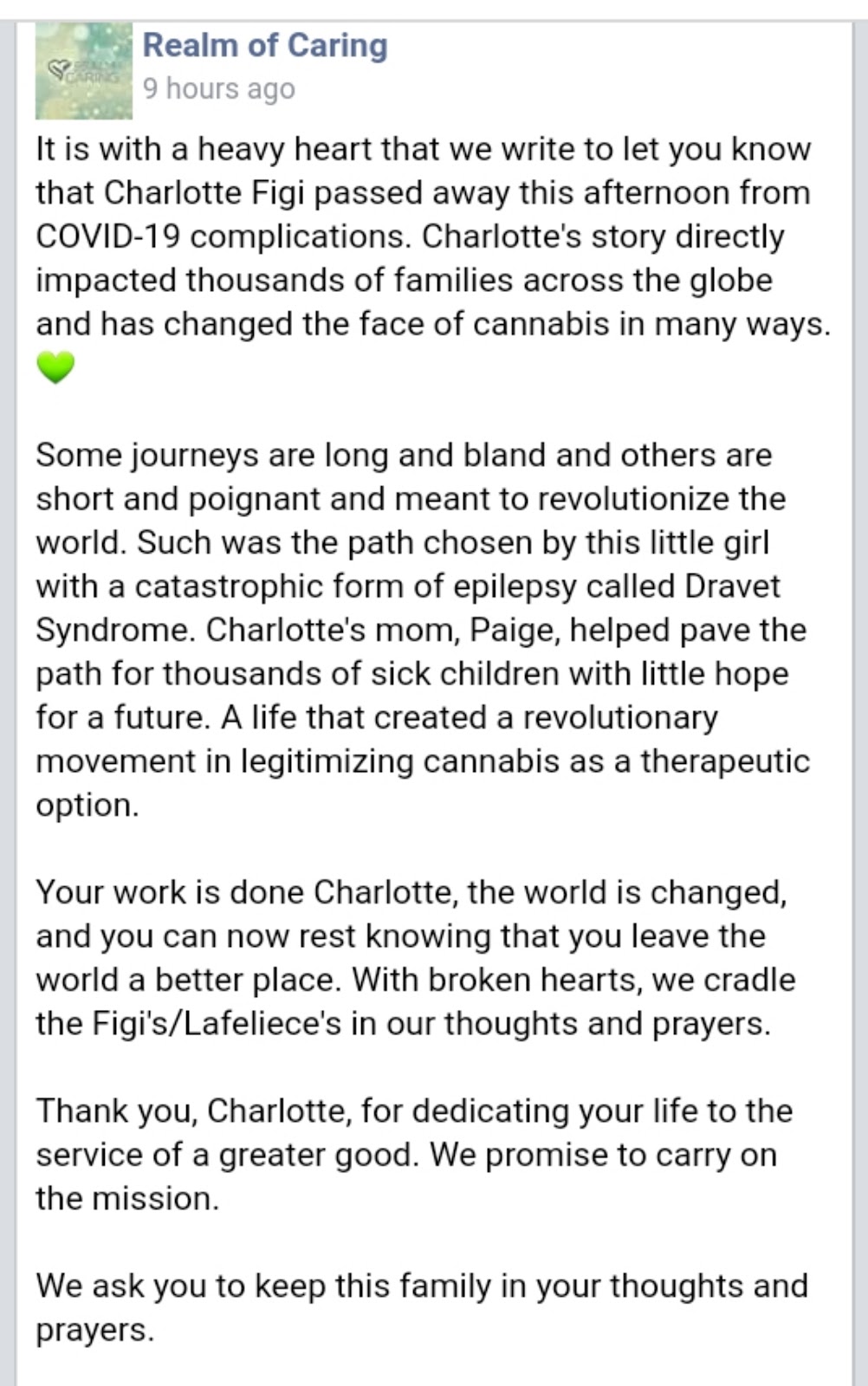868x1386 pixels.
Task: Tap the Realm of Caring profile picture
Action: [83, 71]
